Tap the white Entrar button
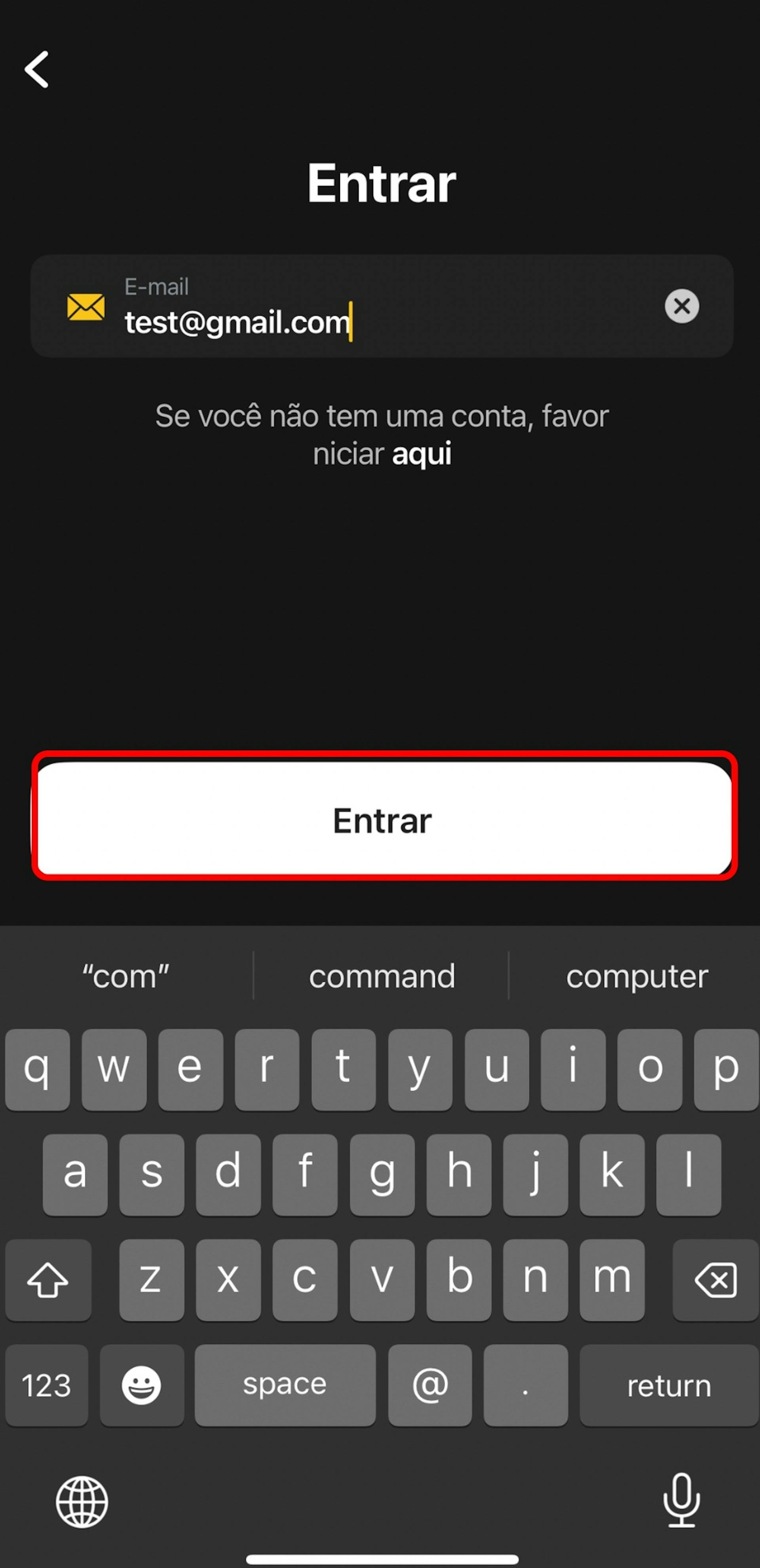760x1568 pixels. click(x=382, y=819)
